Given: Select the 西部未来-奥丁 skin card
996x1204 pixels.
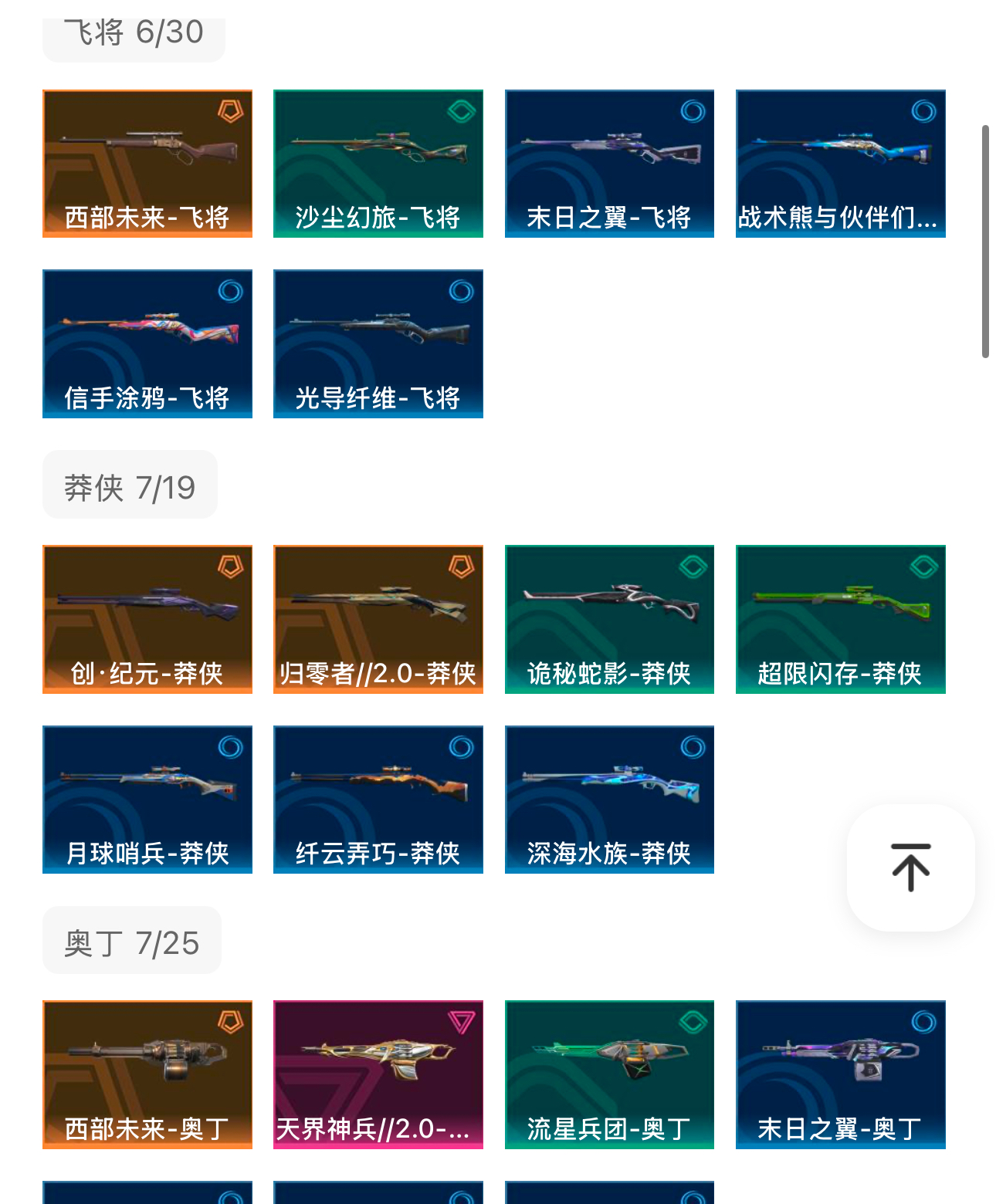Looking at the screenshot, I should 147,1074.
